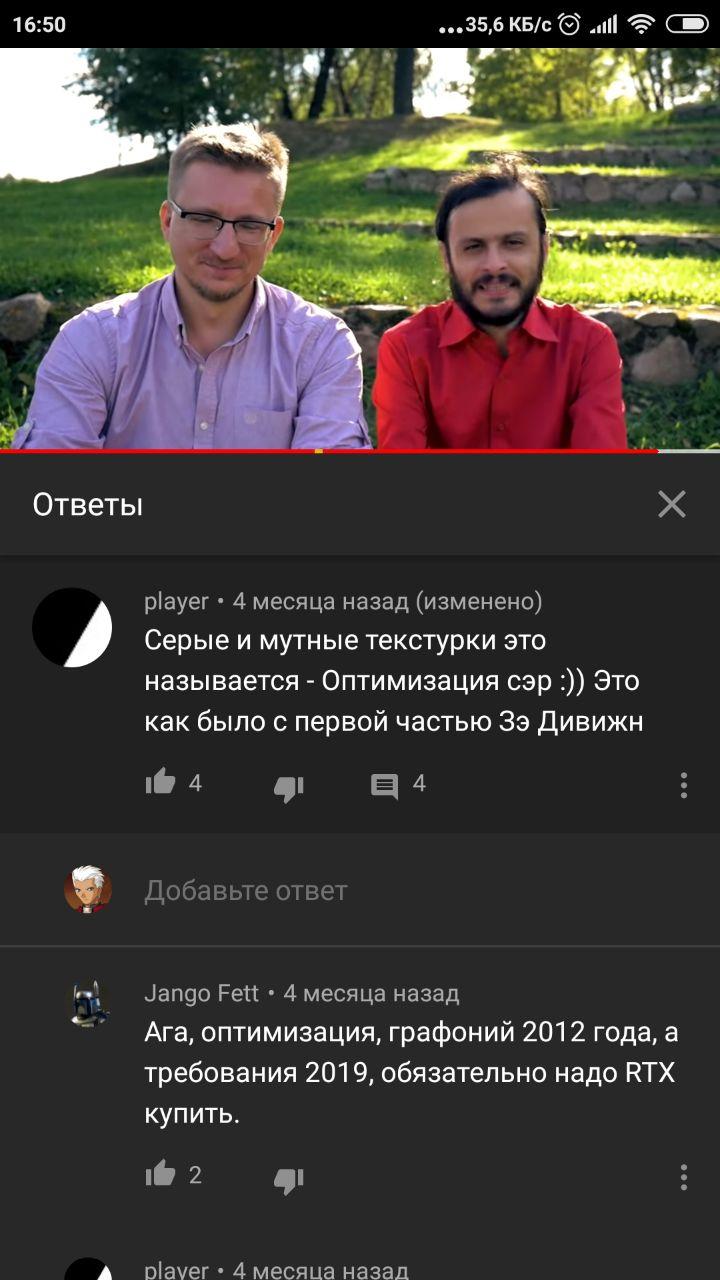Close the Ответы replies panel
The image size is (720, 1280).
click(x=671, y=504)
